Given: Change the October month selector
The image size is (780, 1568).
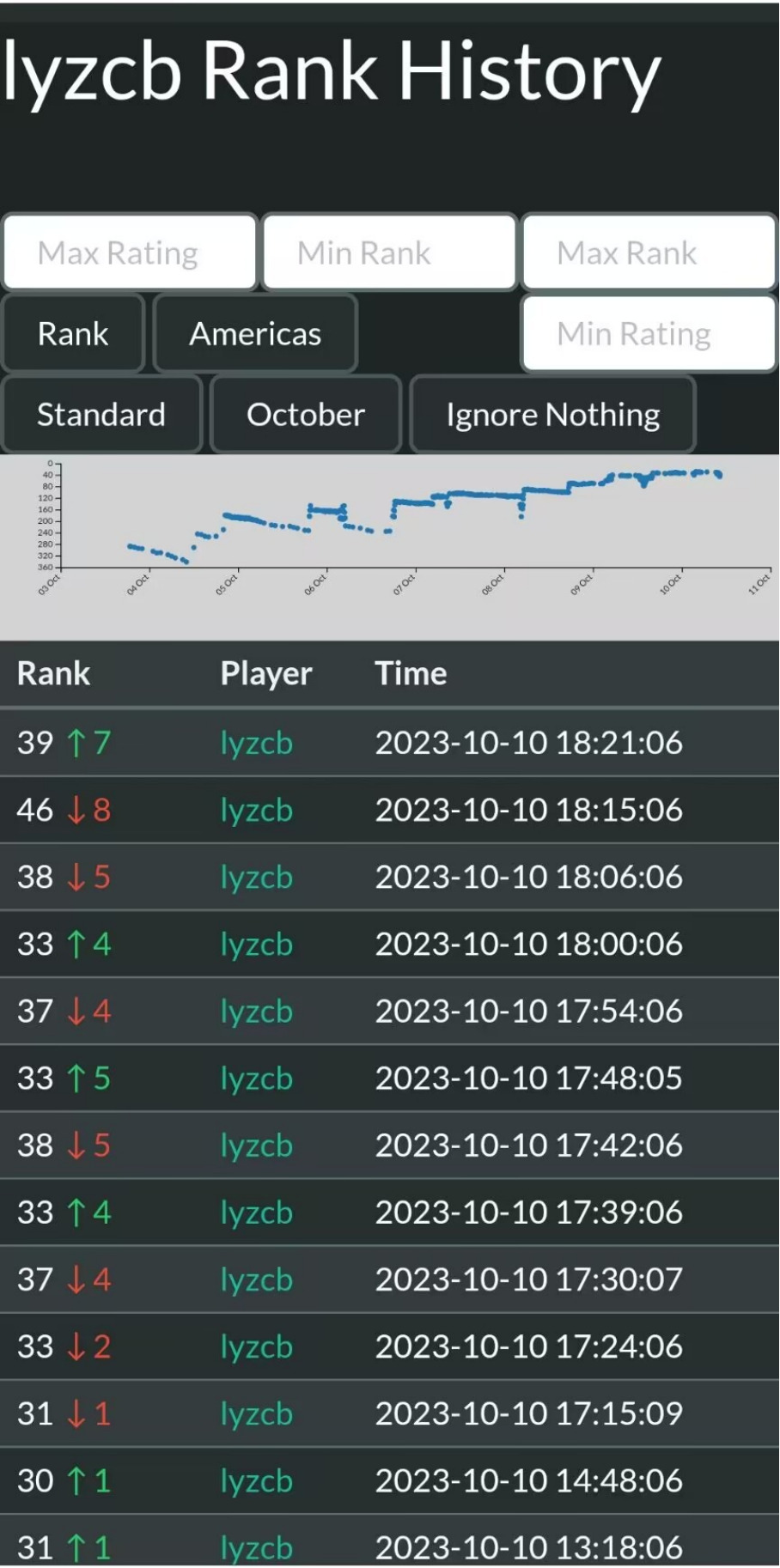Looking at the screenshot, I should 306,415.
